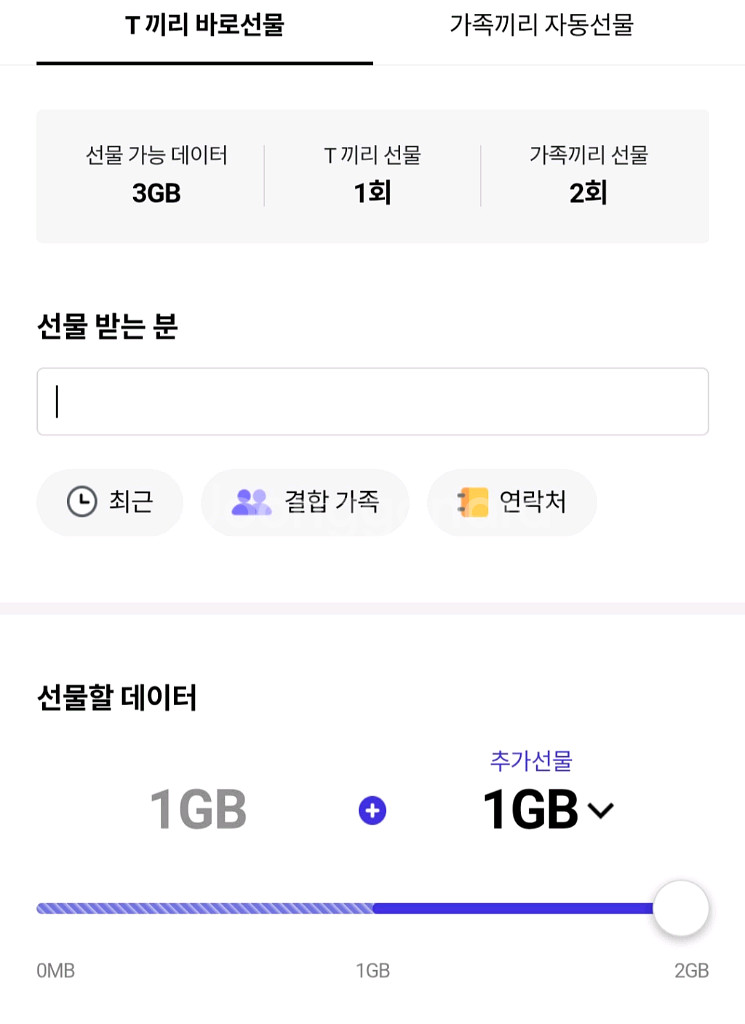The image size is (745, 1024).
Task: Click the recipient name input field
Action: click(x=371, y=401)
